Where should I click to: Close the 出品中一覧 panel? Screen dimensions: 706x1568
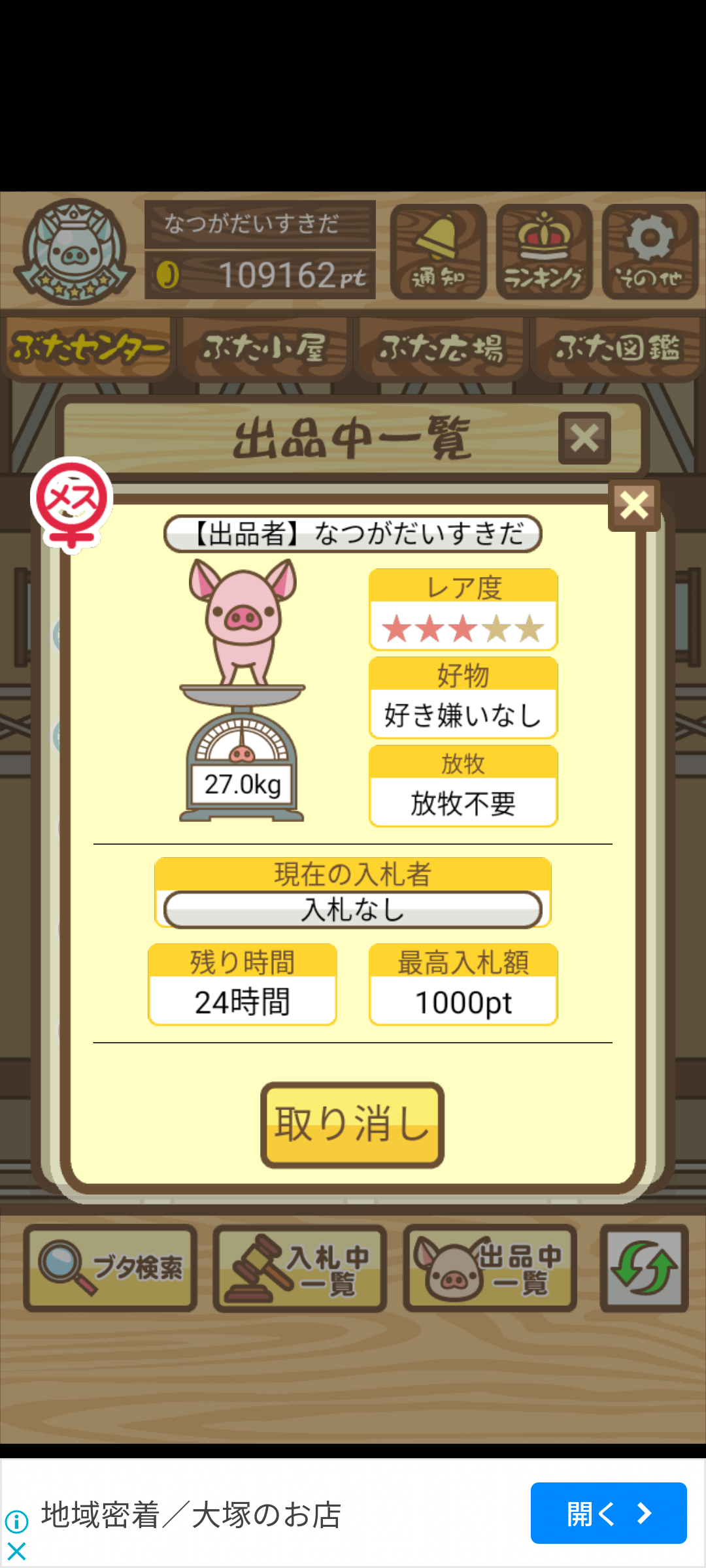pos(584,438)
